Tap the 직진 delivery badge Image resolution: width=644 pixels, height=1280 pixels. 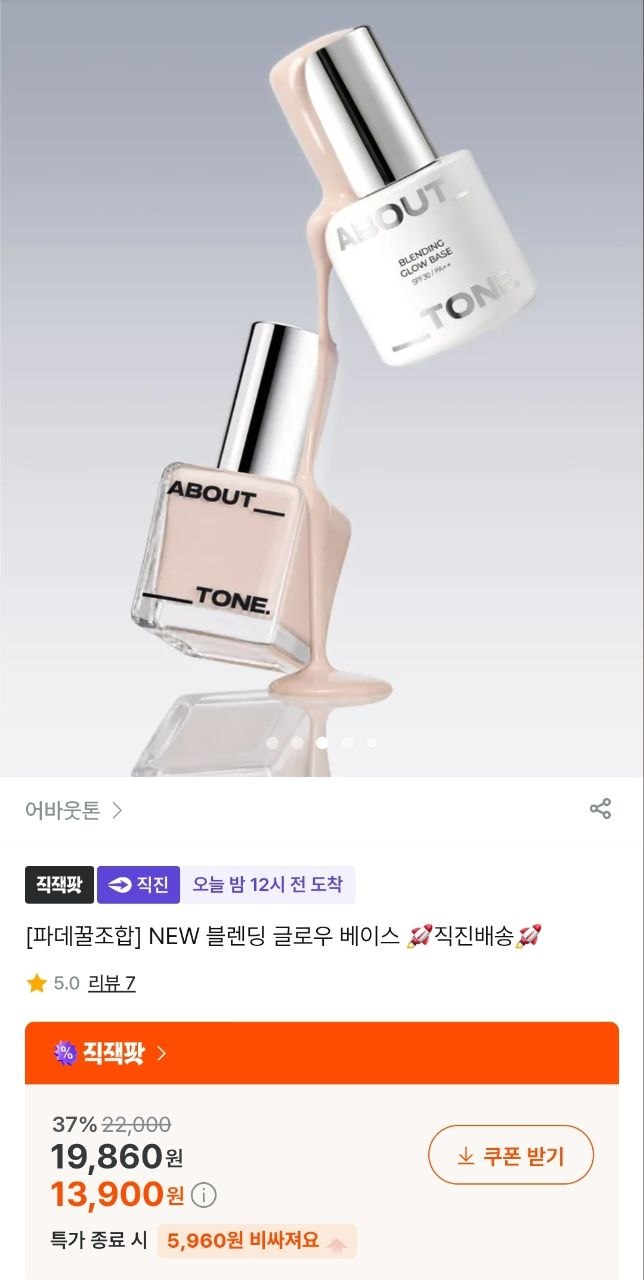pos(139,884)
